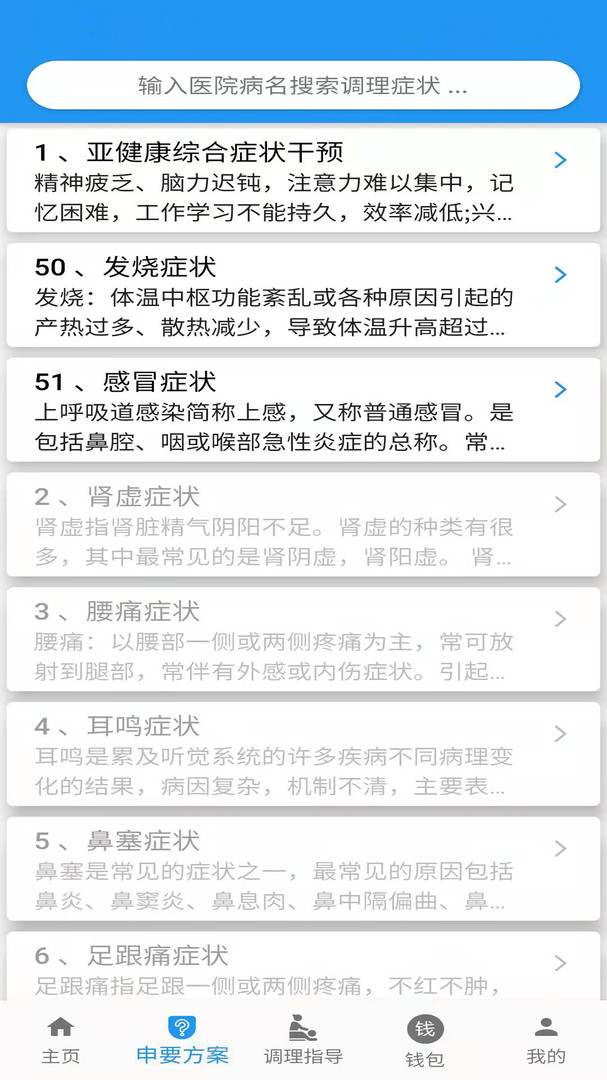Tap the hospital disease name search box
This screenshot has height=1080, width=607.
[303, 85]
